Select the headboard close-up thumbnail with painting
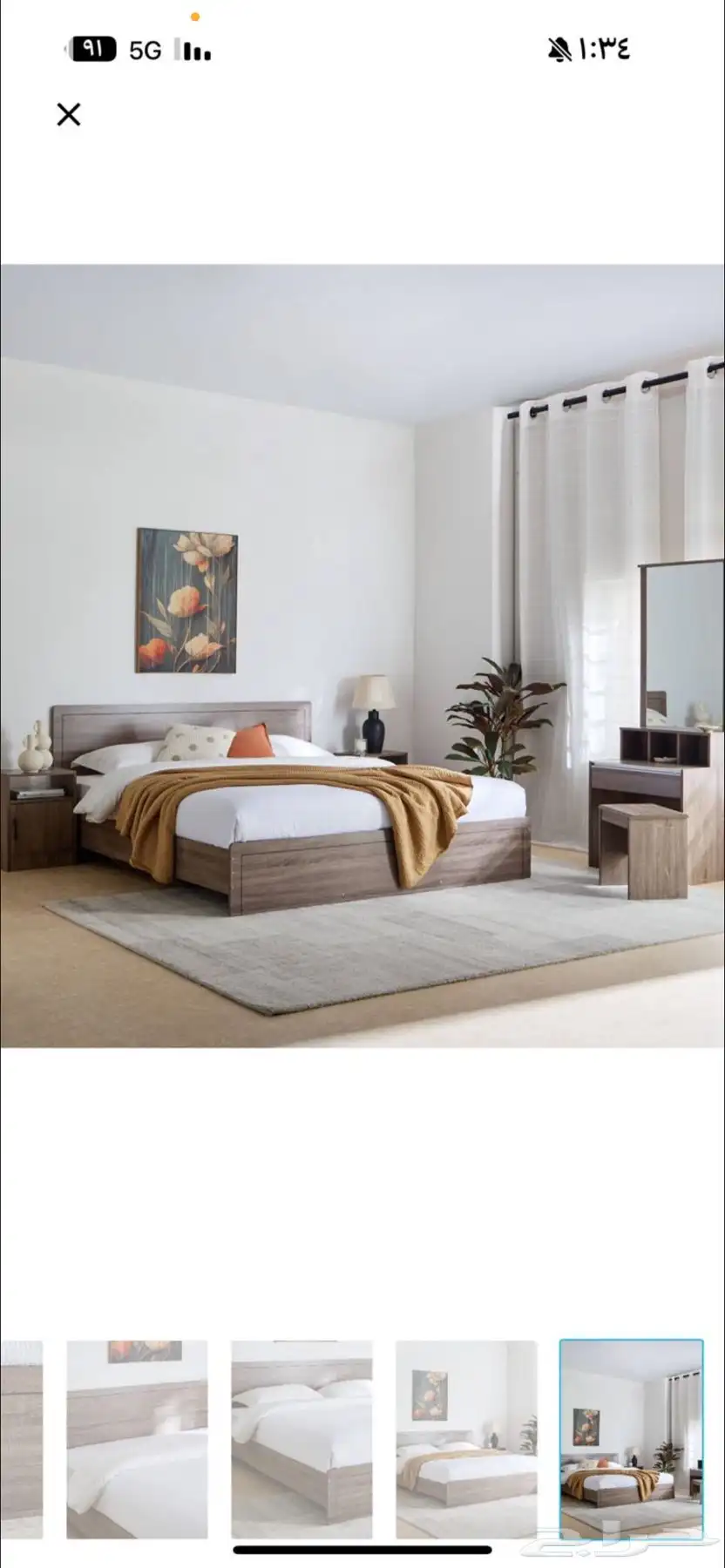 (137, 1439)
